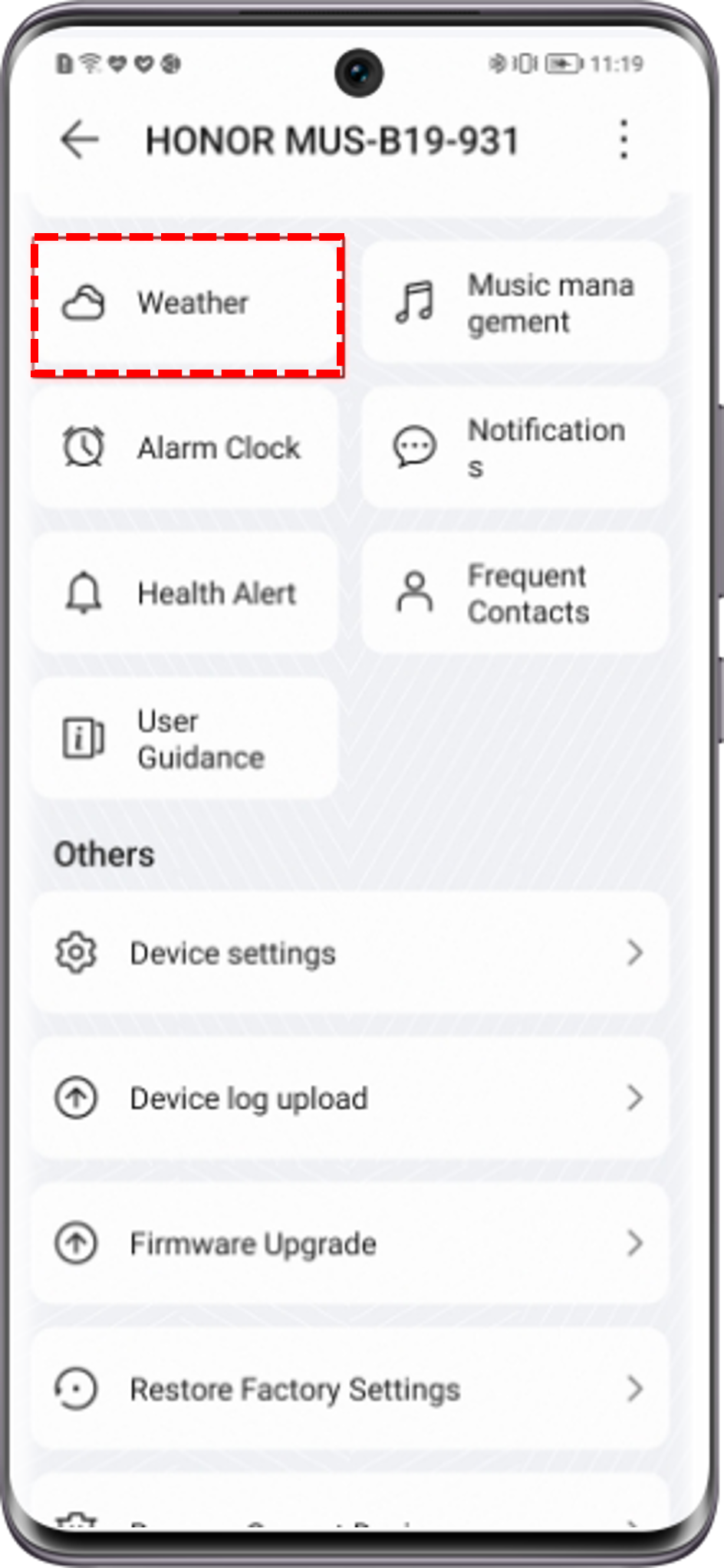
Task: Open the Health Alert card
Action: pos(184,593)
